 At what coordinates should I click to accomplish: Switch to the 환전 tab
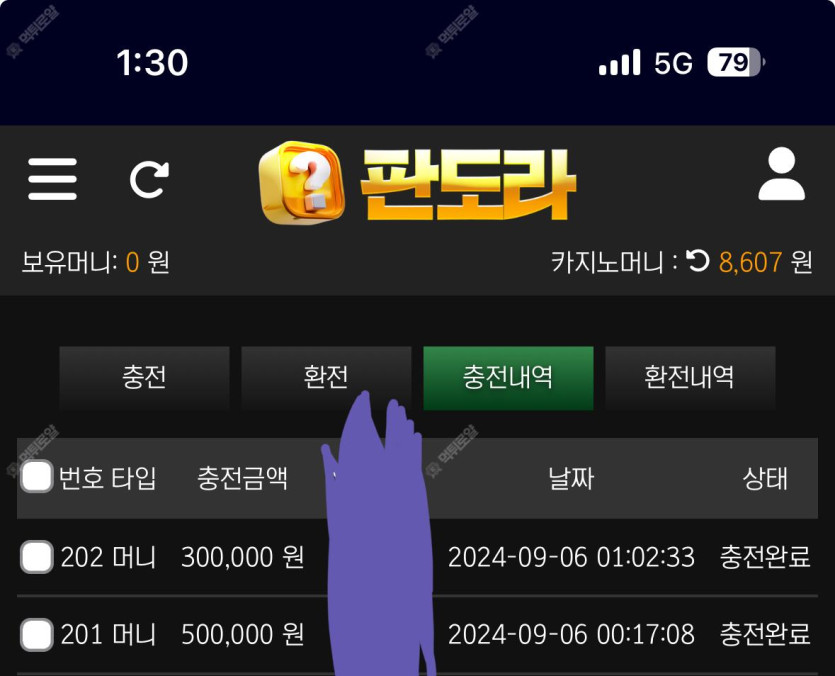(x=326, y=378)
